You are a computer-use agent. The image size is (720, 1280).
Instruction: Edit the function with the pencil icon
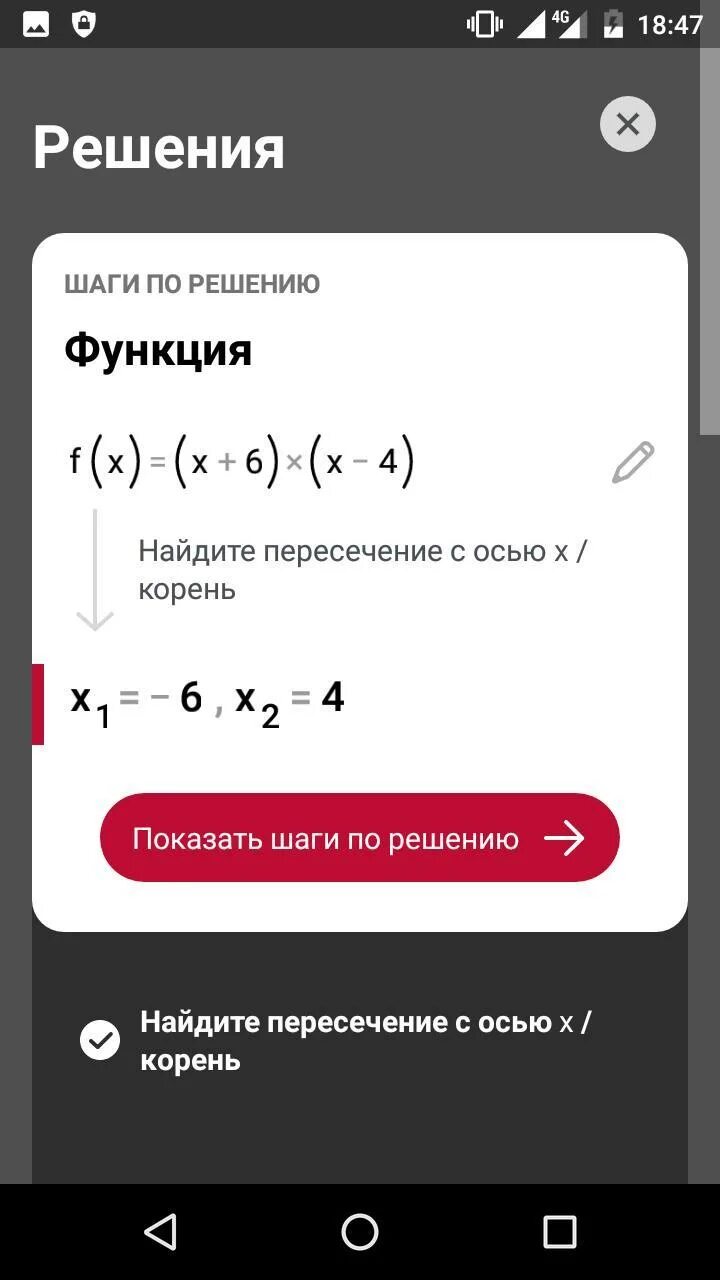(633, 463)
